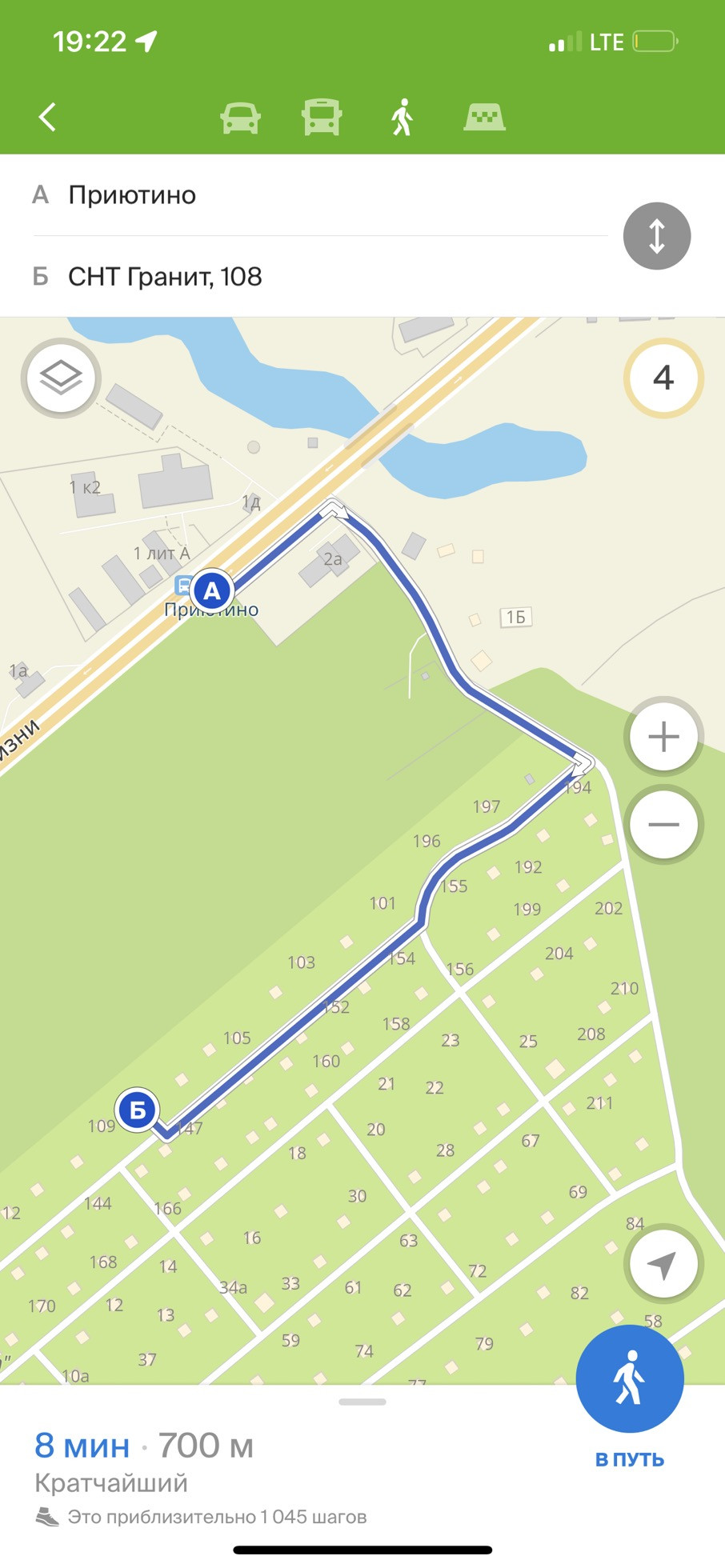Zoom in on the map
Screen dimensions: 725x1568
point(663,737)
